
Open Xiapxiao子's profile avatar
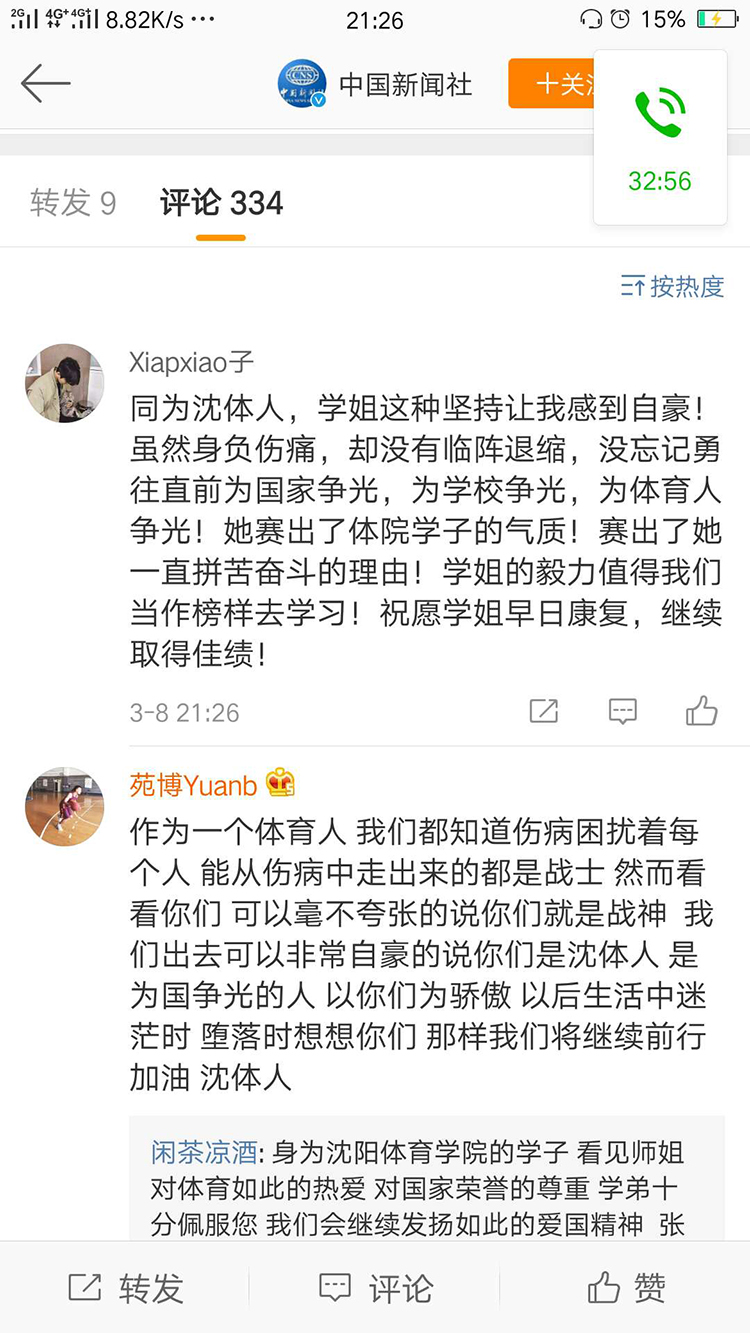pyautogui.click(x=64, y=383)
